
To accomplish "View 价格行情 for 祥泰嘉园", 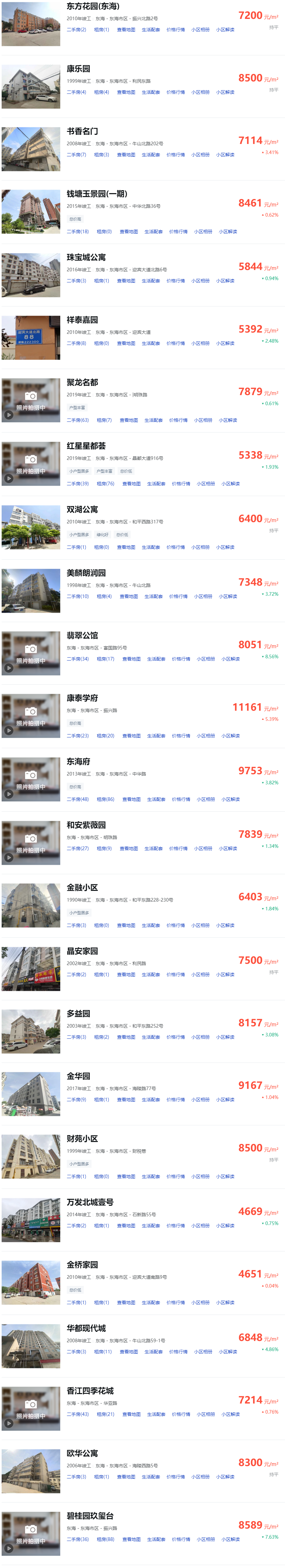I will pyautogui.click(x=175, y=344).
